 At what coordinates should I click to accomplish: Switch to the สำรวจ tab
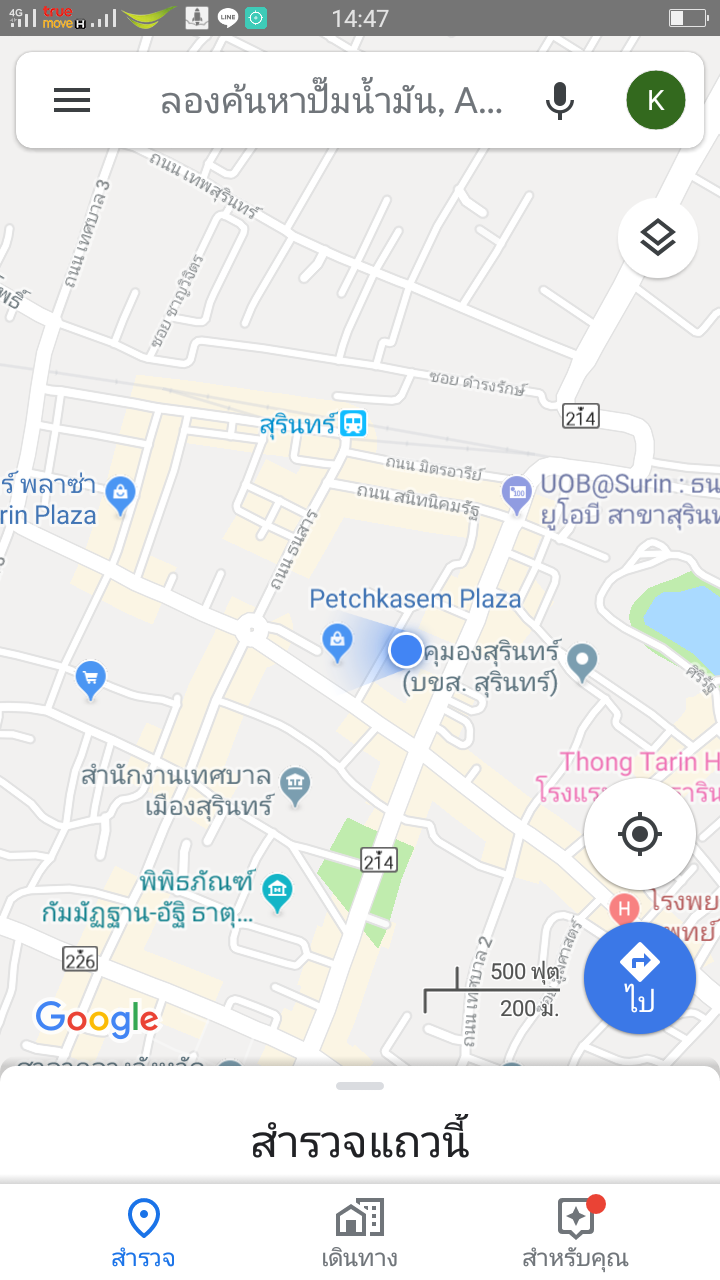[143, 1232]
